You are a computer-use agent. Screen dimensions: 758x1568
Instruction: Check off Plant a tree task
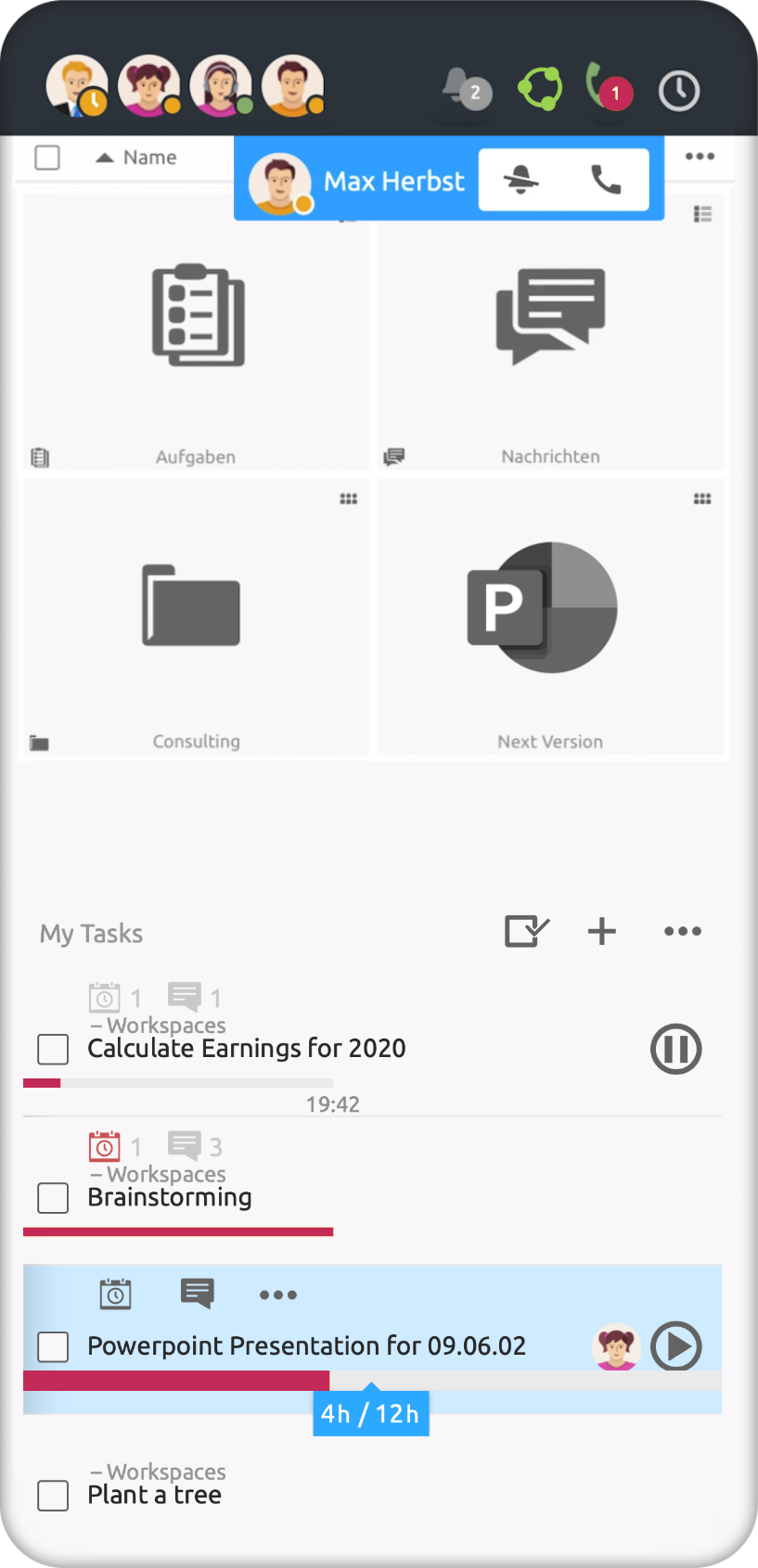tap(53, 1495)
